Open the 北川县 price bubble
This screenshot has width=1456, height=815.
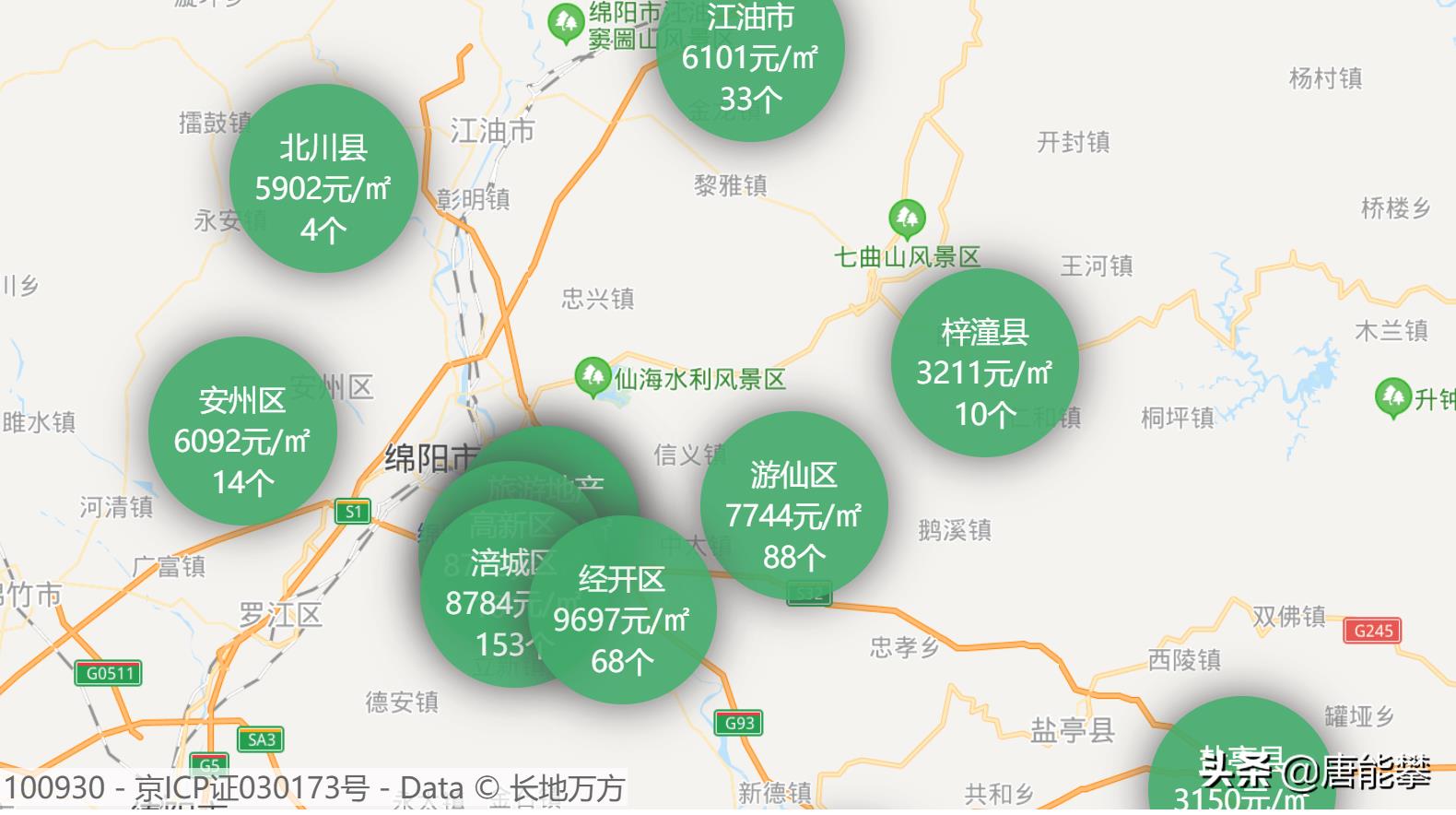[323, 179]
